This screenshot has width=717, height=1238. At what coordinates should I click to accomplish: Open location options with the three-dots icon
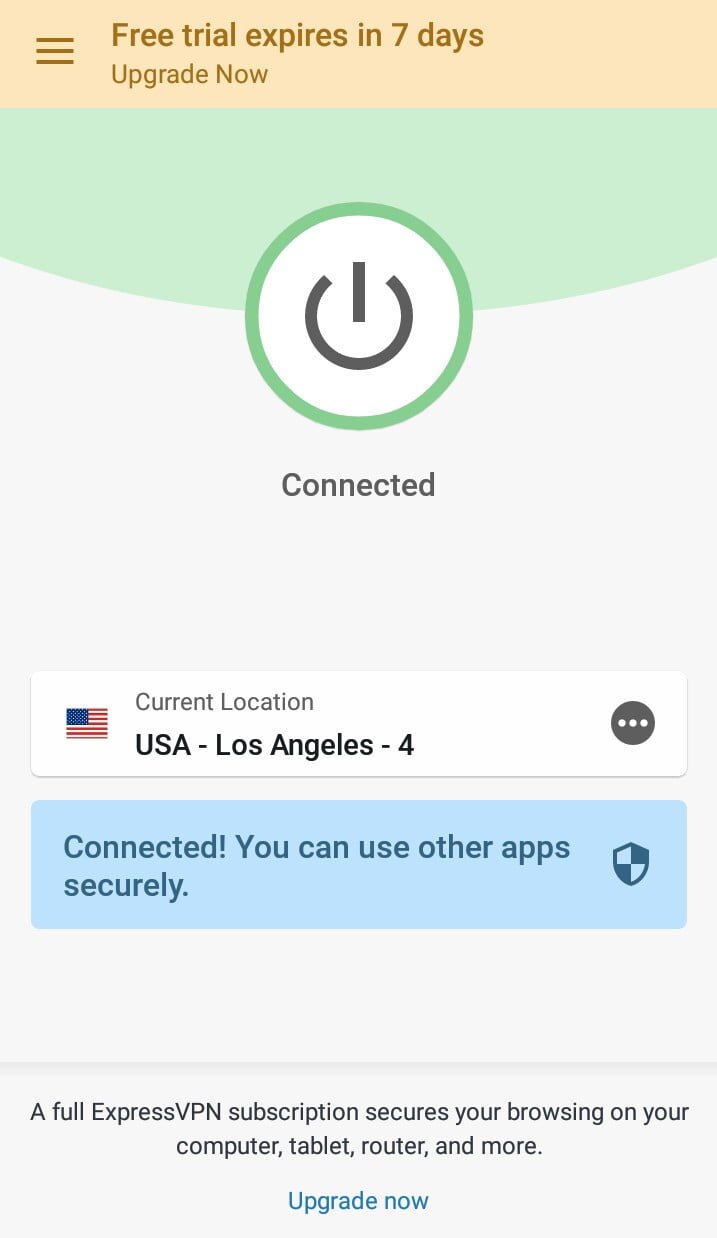tap(632, 723)
